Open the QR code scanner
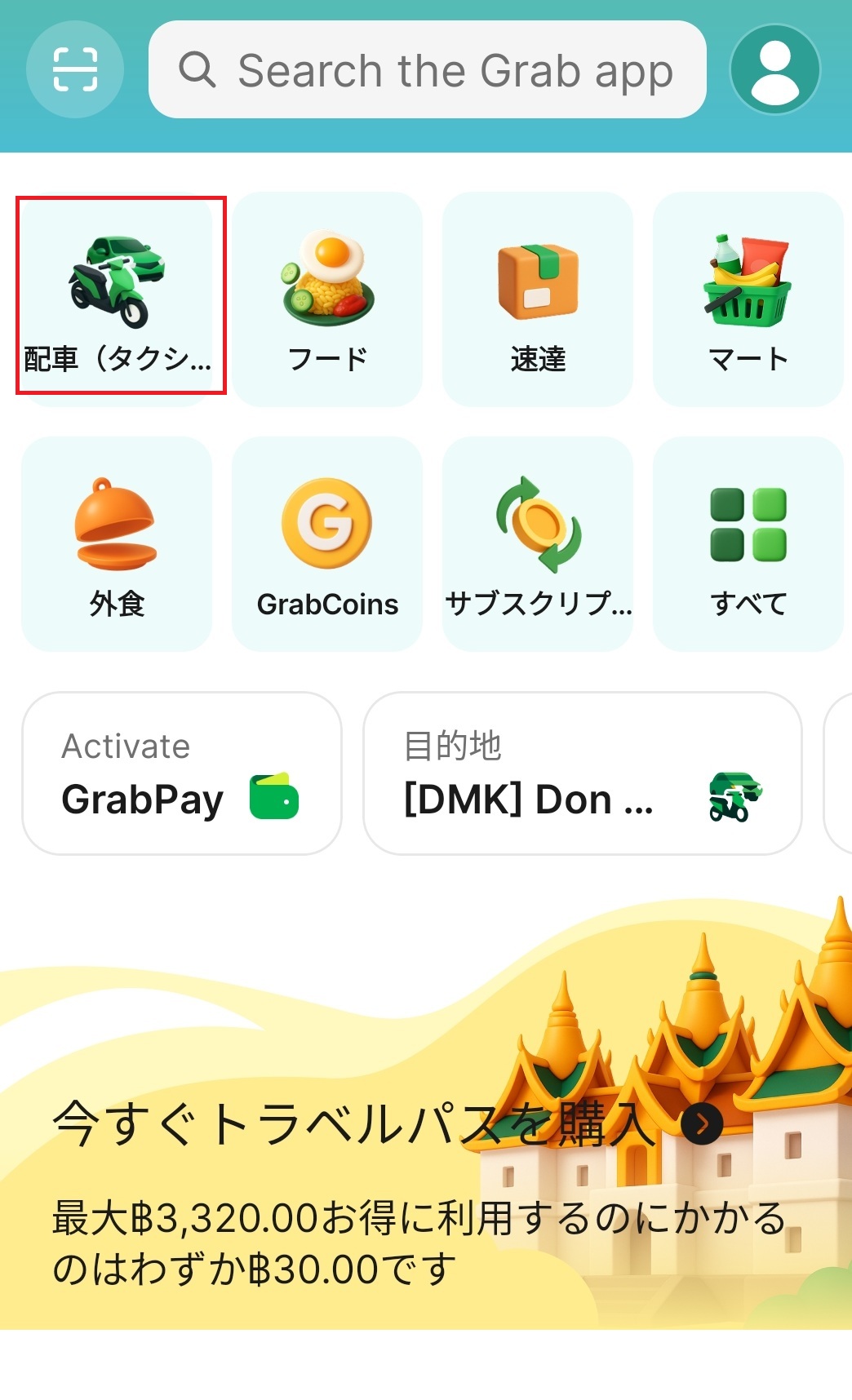Image resolution: width=852 pixels, height=1400 pixels. point(75,69)
